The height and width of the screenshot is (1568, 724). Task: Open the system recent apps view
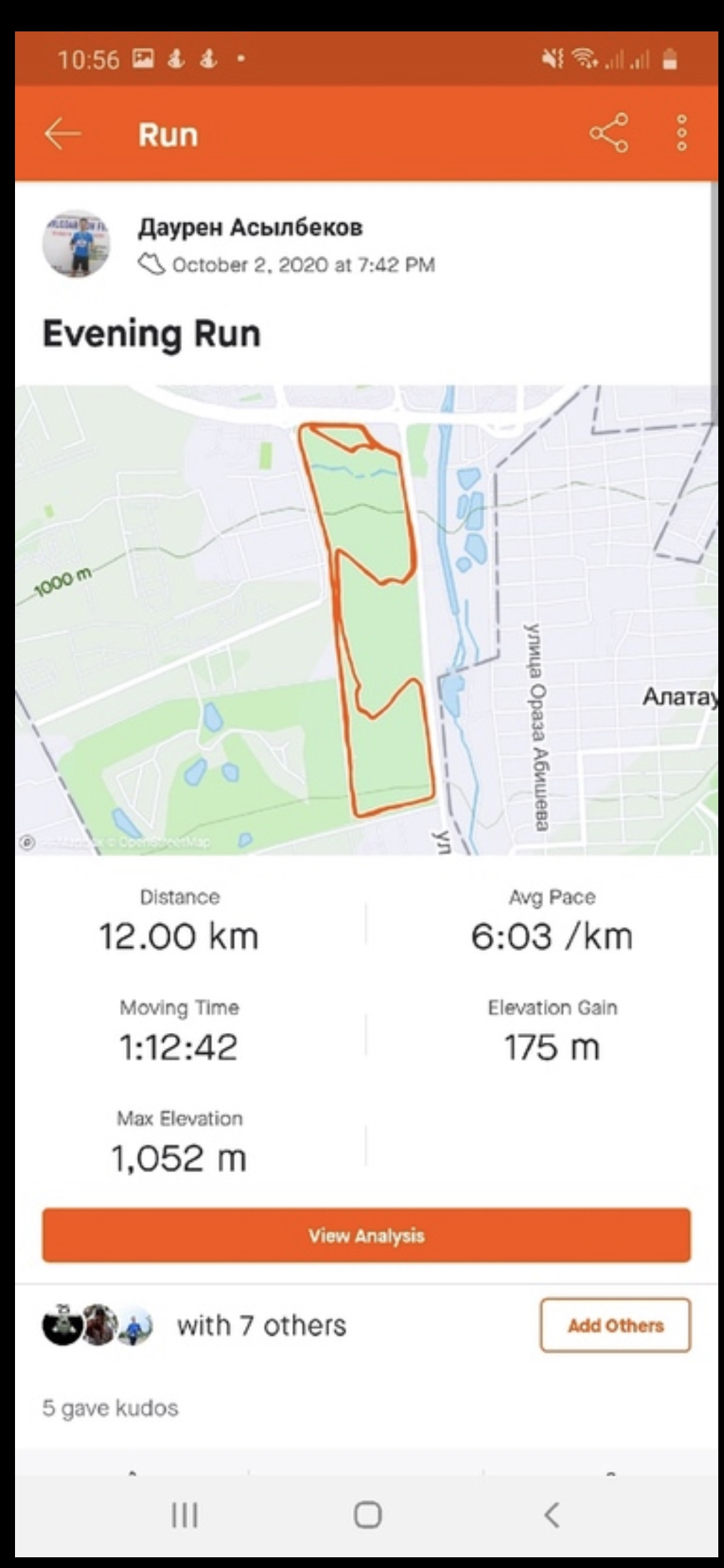(x=184, y=1514)
